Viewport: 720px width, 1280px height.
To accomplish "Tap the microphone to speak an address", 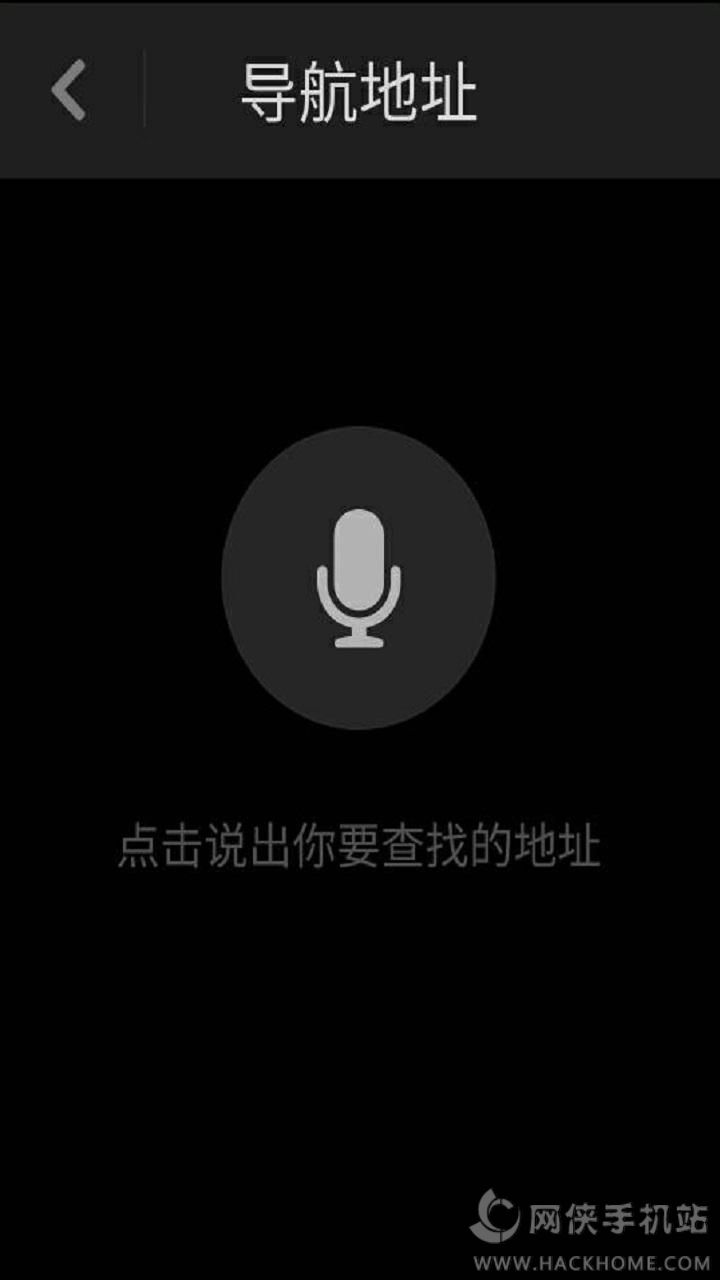I will pyautogui.click(x=358, y=578).
